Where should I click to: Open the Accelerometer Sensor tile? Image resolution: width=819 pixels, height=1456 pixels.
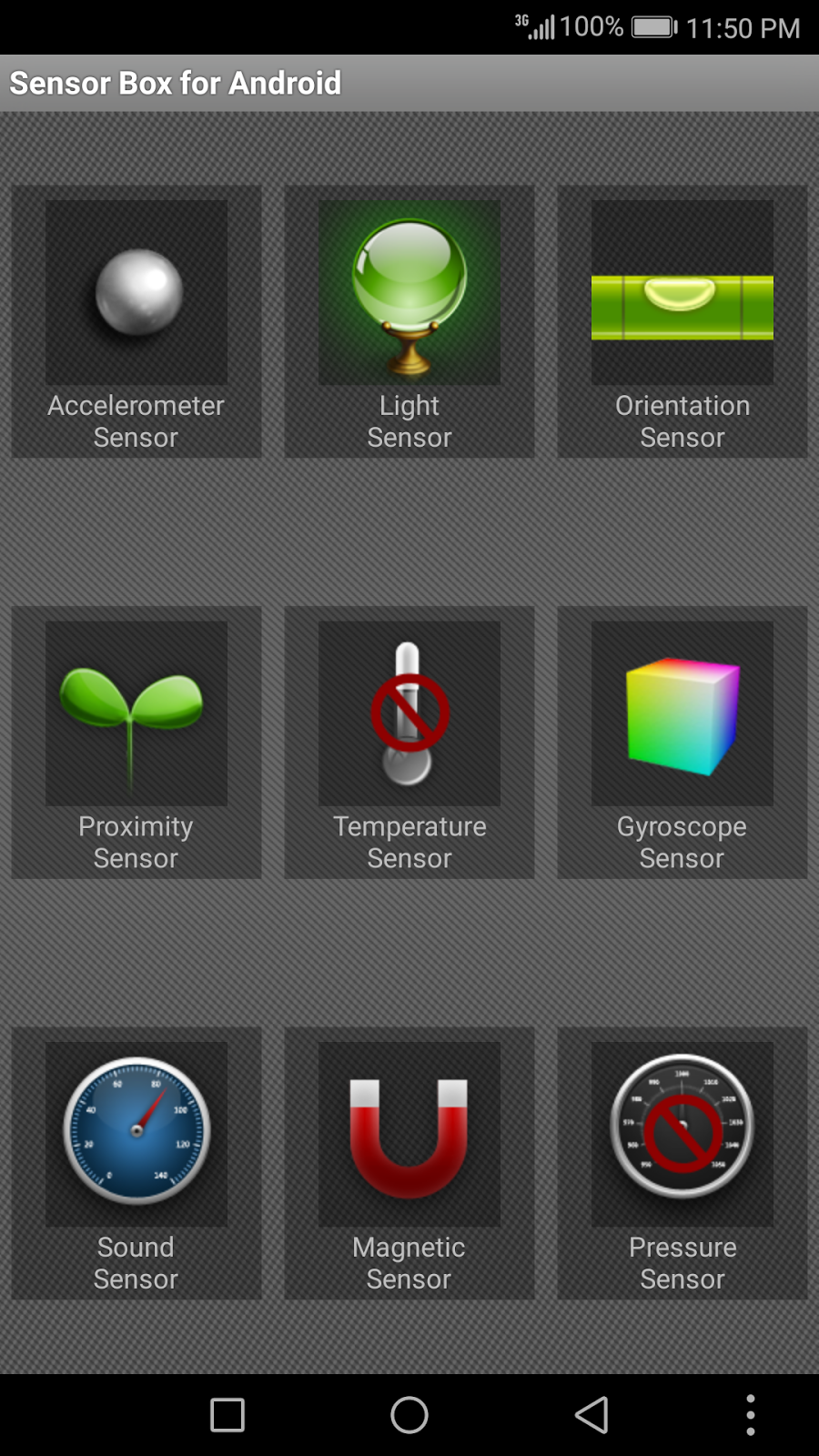[x=136, y=321]
